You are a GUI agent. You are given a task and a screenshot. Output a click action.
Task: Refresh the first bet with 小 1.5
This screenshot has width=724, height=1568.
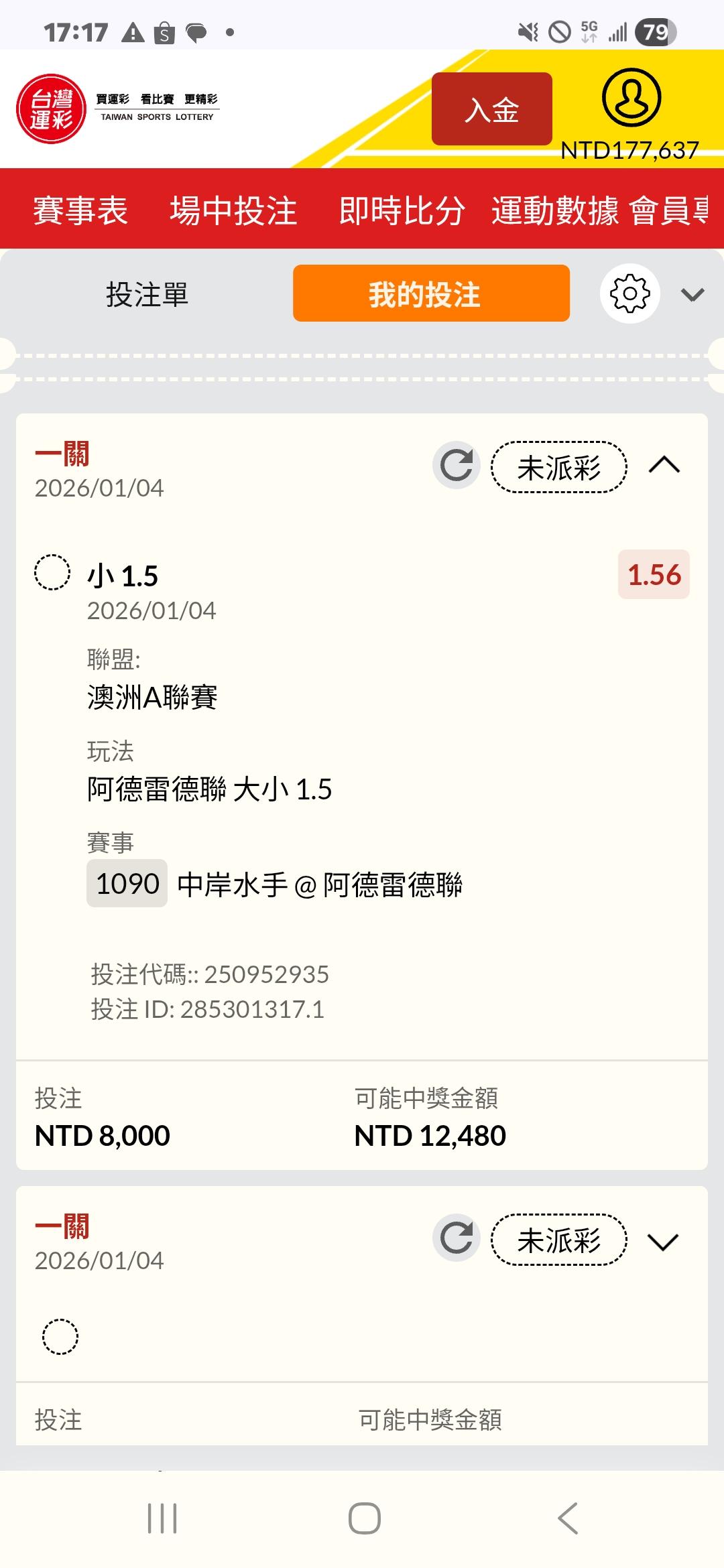pos(457,465)
